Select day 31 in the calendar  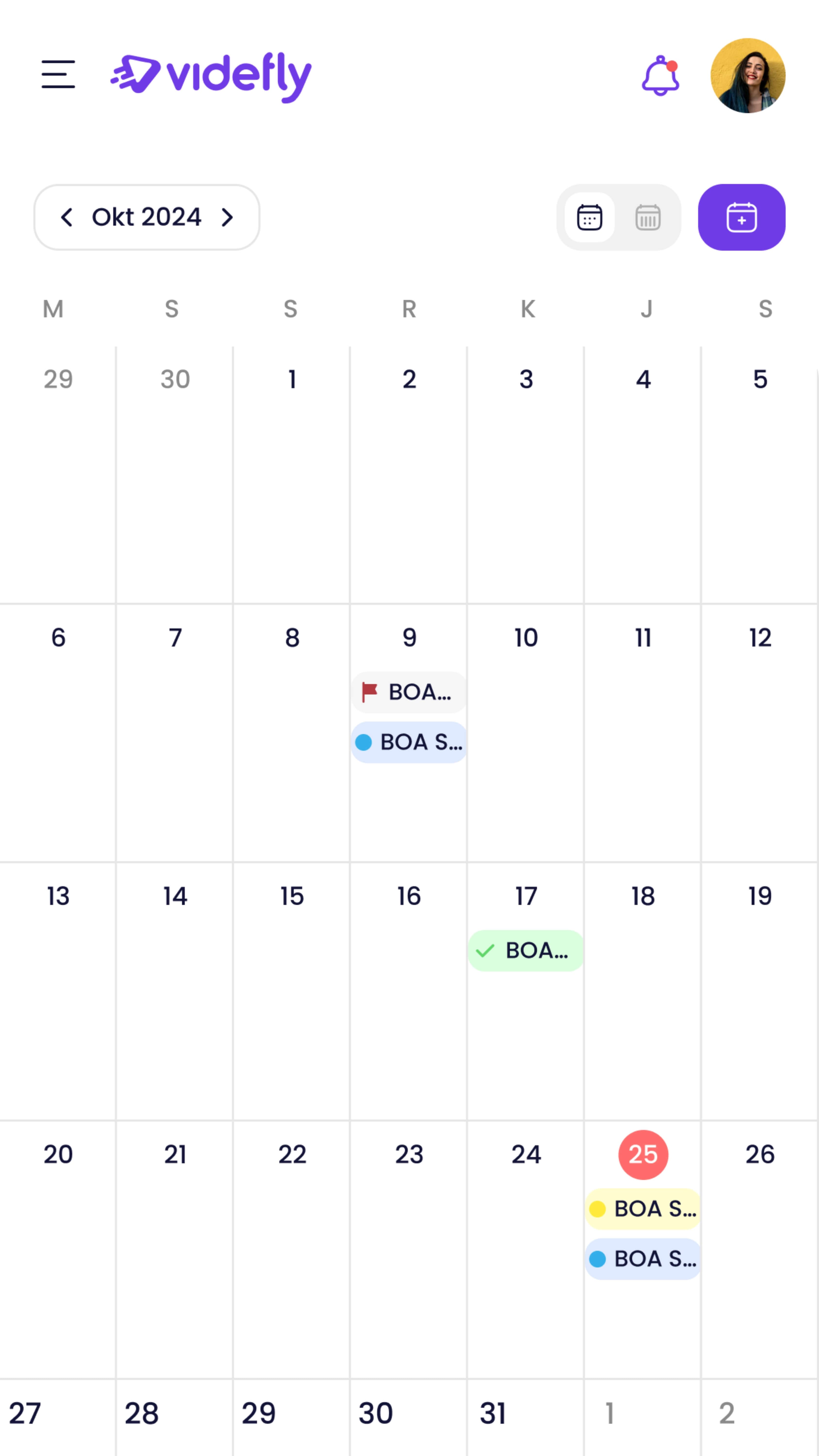pos(493,1414)
